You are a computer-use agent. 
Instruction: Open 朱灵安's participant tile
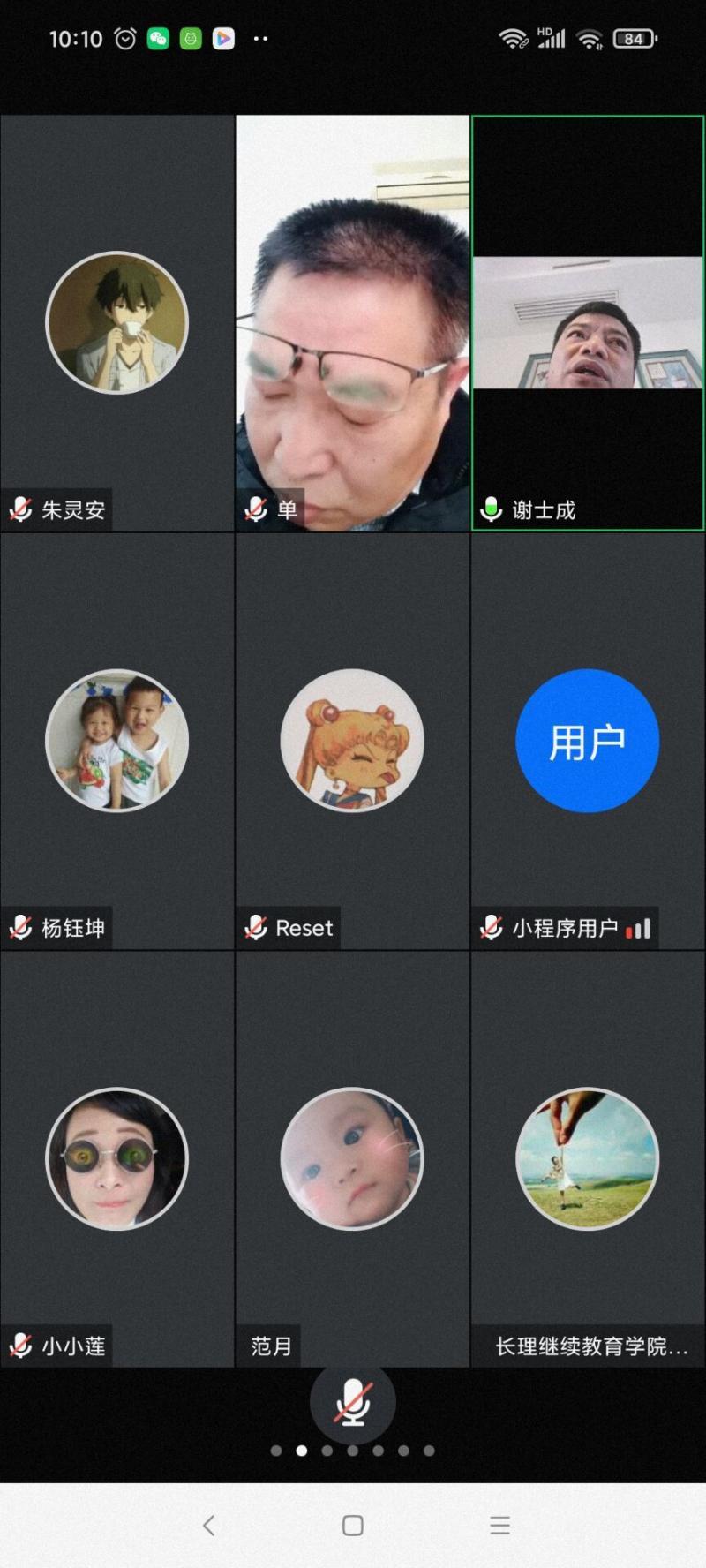tap(116, 323)
